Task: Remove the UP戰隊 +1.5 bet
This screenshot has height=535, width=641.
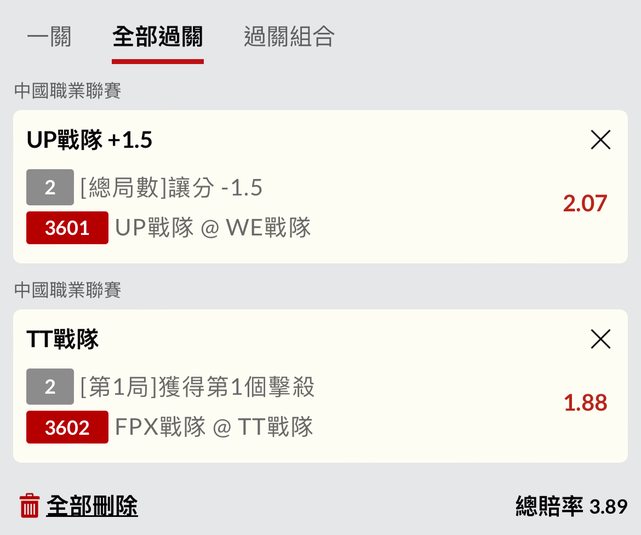Action: click(x=600, y=140)
